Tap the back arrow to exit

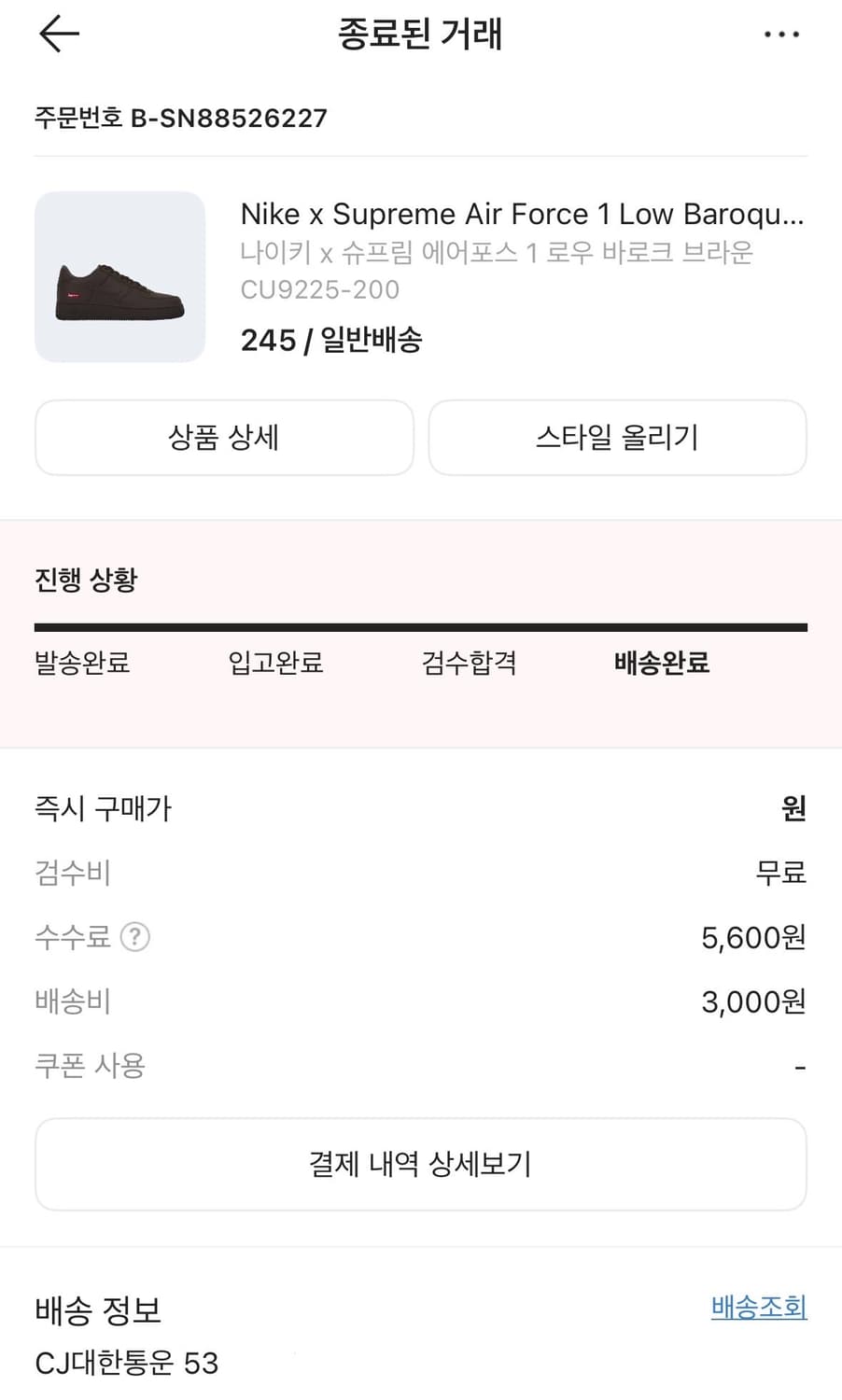coord(58,34)
